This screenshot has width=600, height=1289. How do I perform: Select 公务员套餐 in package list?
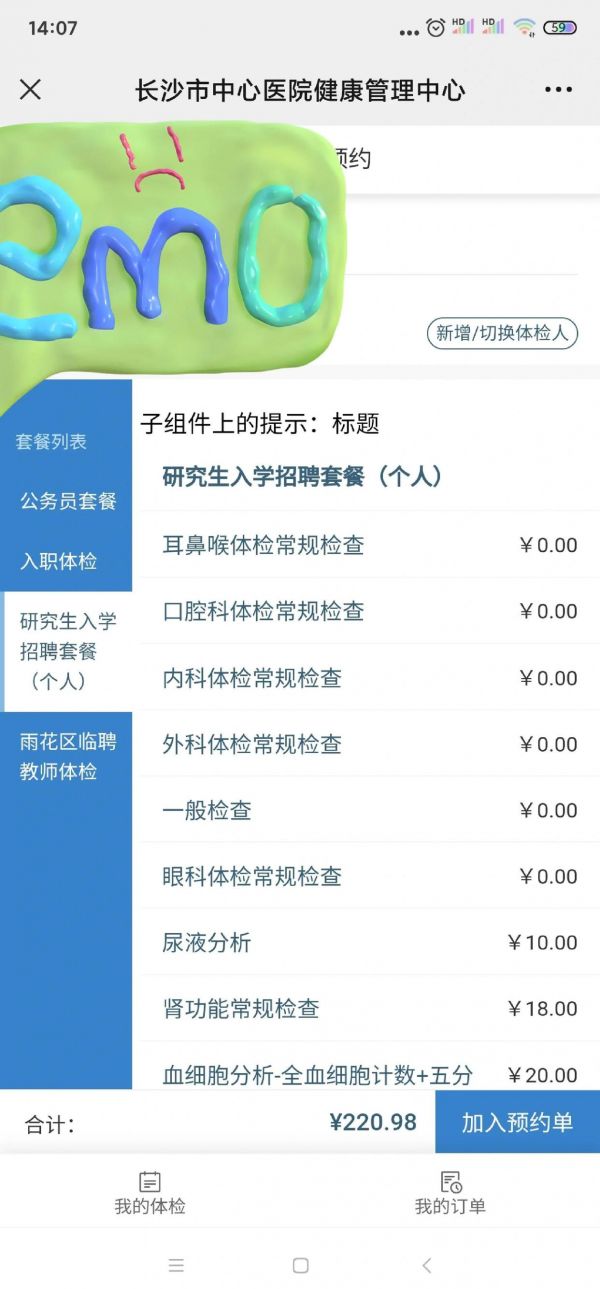(x=68, y=501)
